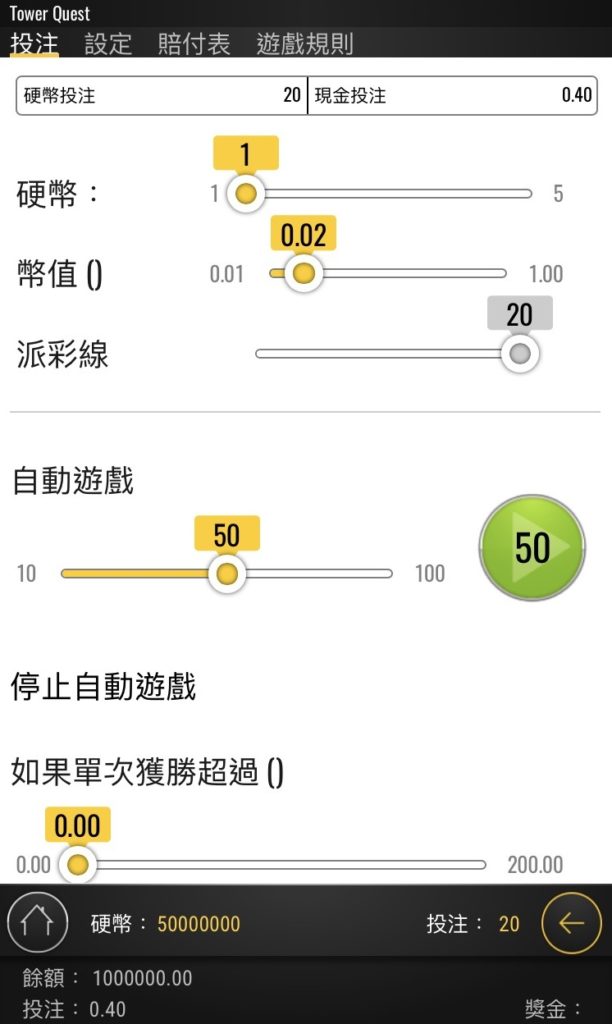Start 50 autoplay spins with green button
612x1024 pixels.
click(x=532, y=547)
